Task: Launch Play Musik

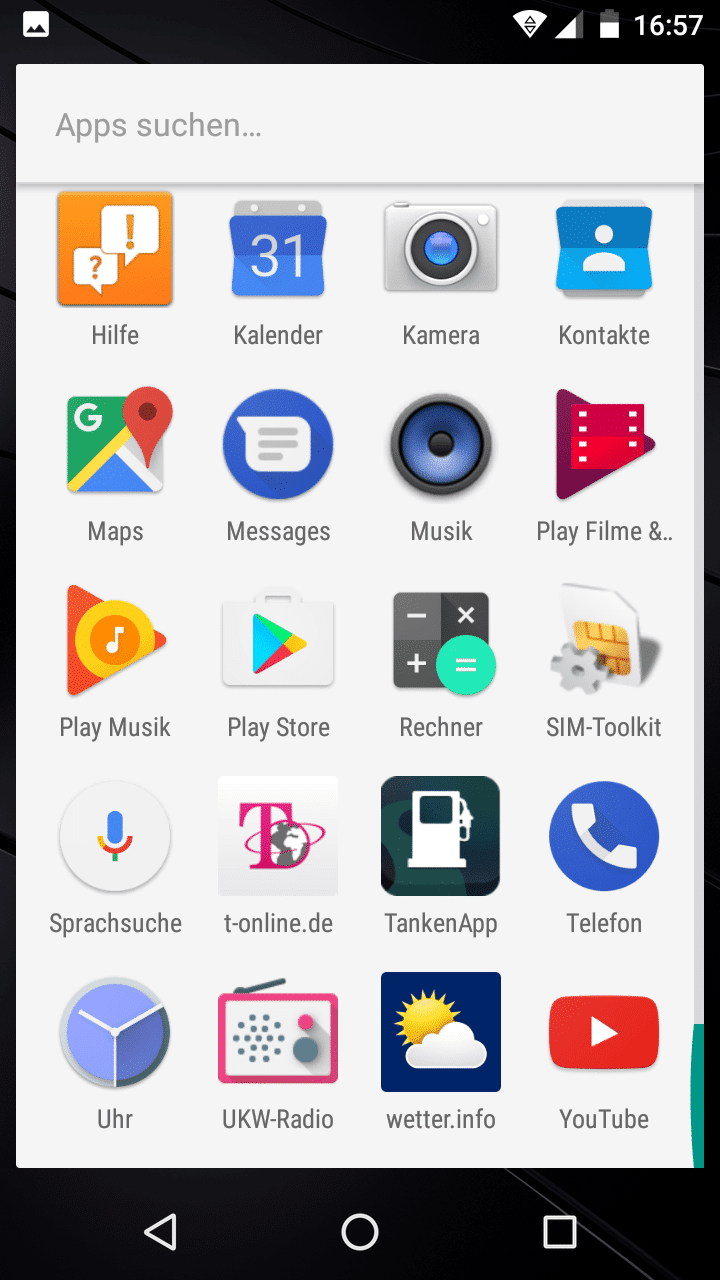Action: point(115,640)
